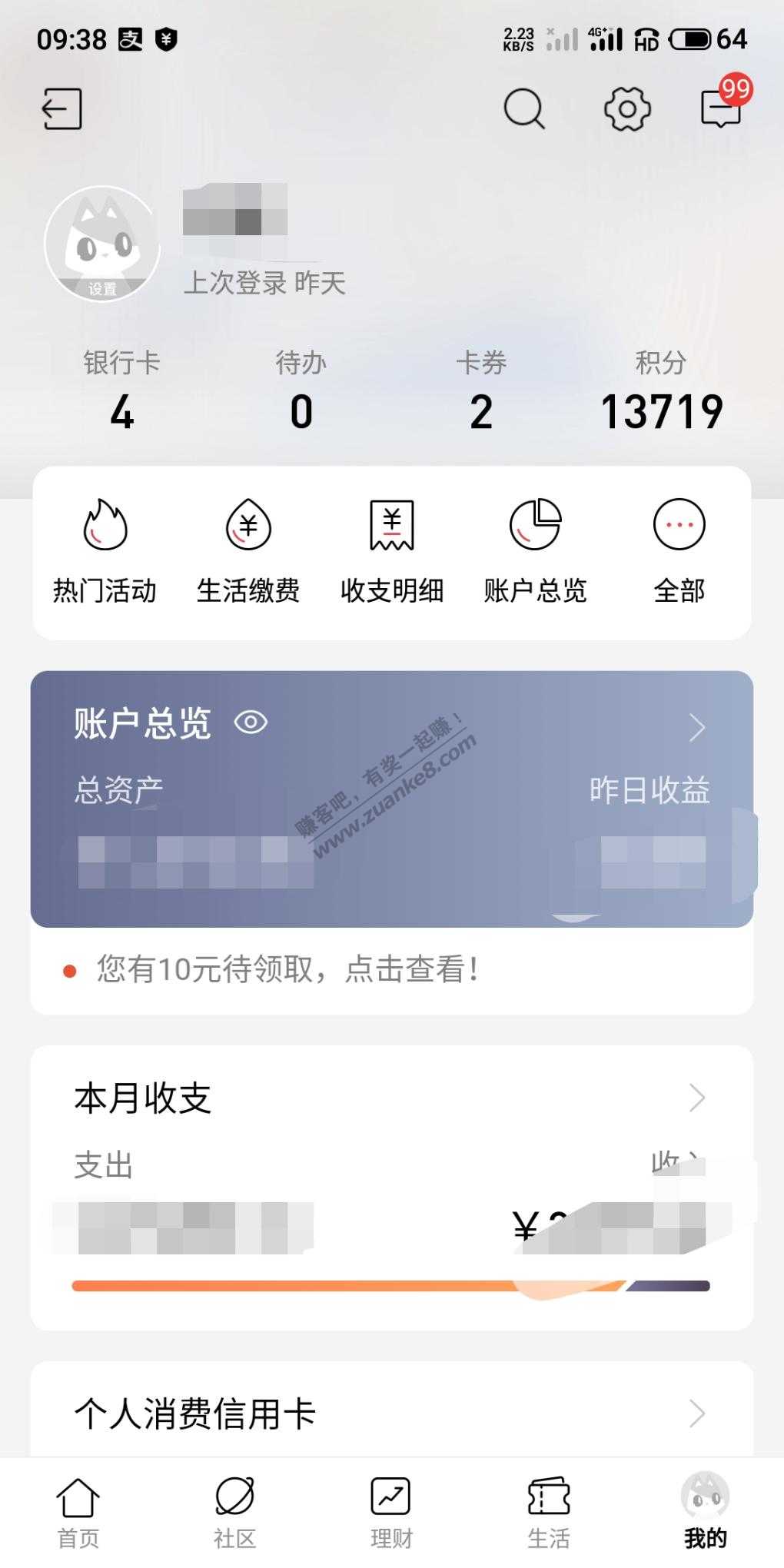This screenshot has height=1568, width=784.
Task: Toggle the eye icon to hide assets
Action: coord(251,723)
